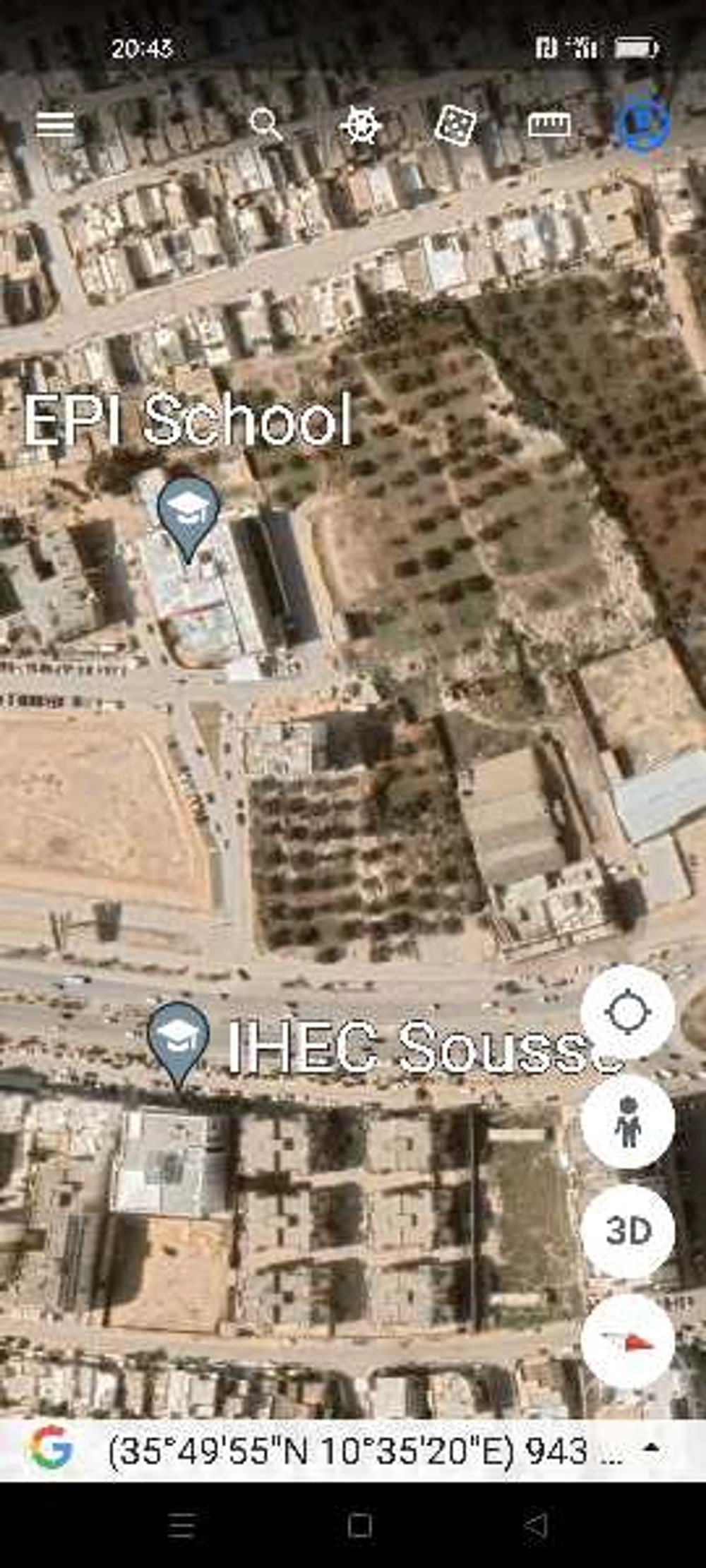Go to the home screen
Viewport: 706px width, 1568px height.
(x=359, y=1526)
